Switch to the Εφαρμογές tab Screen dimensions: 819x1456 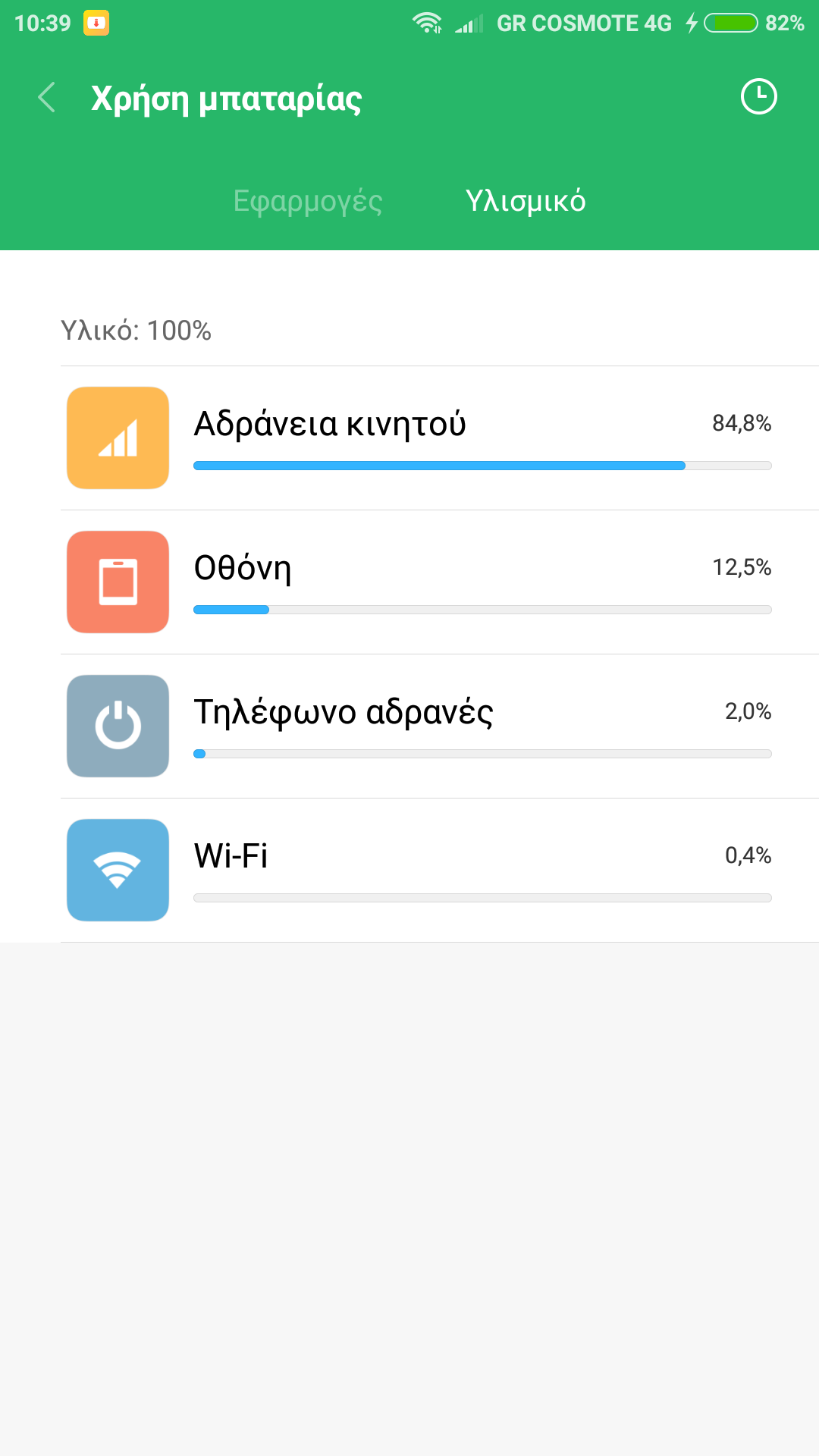[308, 201]
